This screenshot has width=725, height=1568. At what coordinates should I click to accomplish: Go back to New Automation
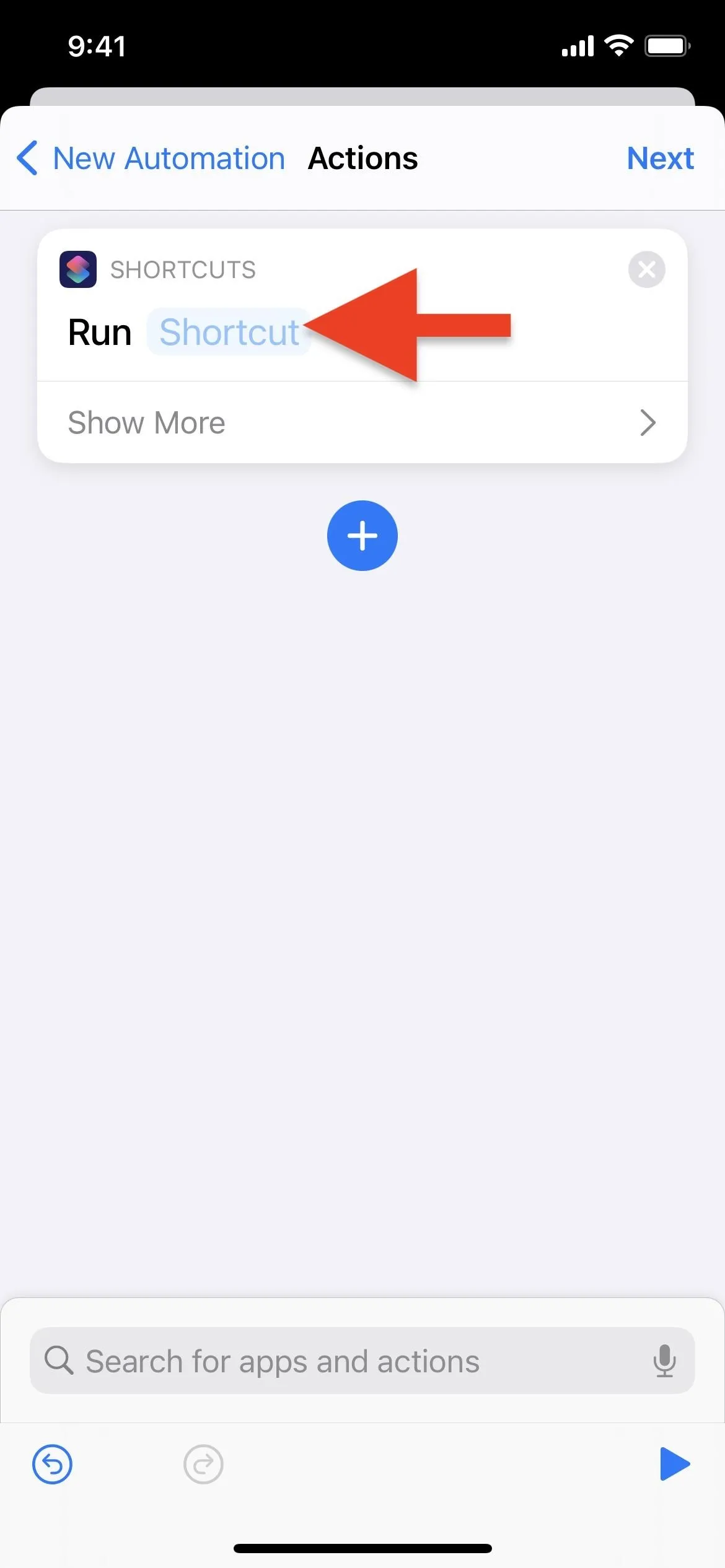(x=151, y=159)
